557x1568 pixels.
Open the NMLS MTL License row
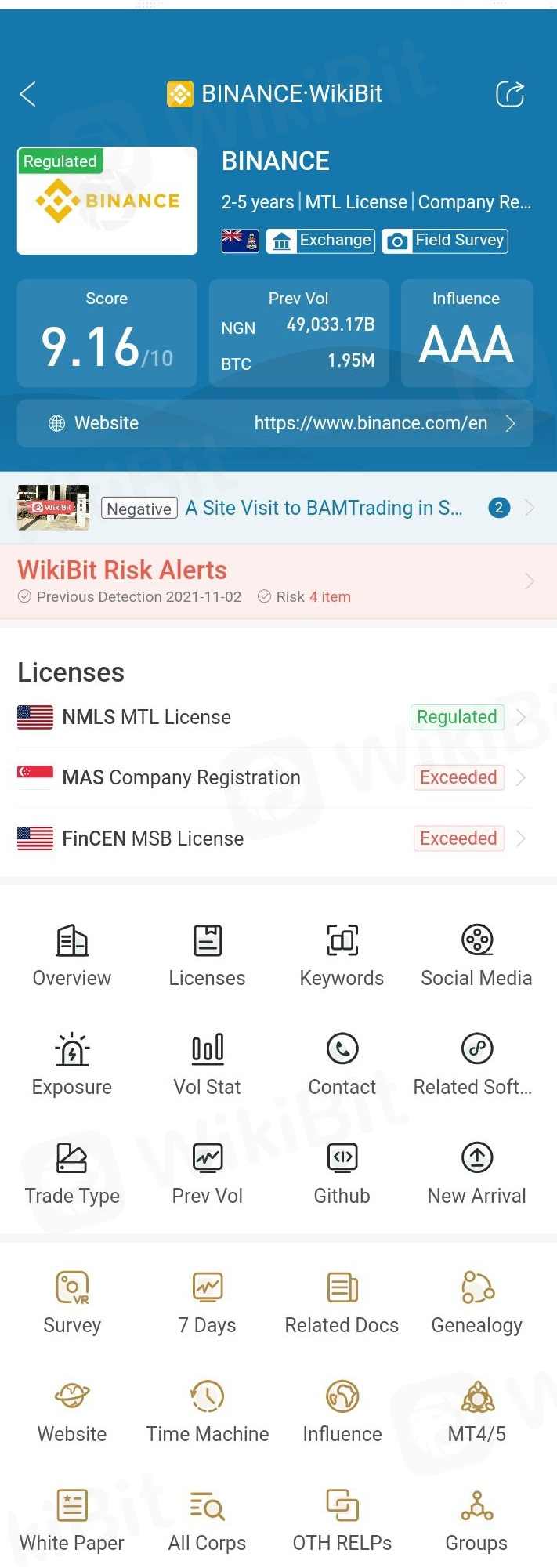pyautogui.click(x=274, y=717)
